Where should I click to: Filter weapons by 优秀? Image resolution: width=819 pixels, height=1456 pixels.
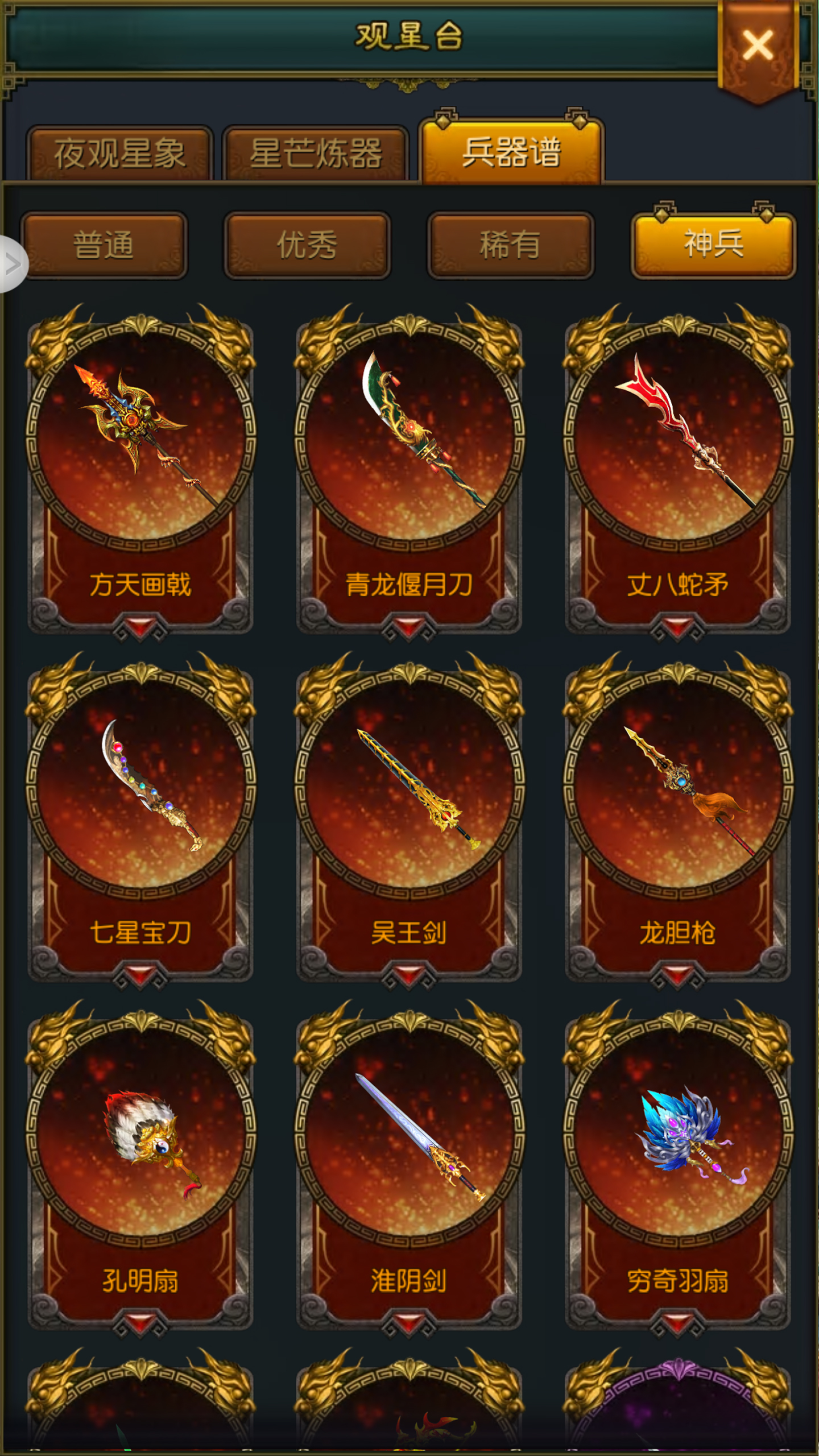(x=307, y=245)
